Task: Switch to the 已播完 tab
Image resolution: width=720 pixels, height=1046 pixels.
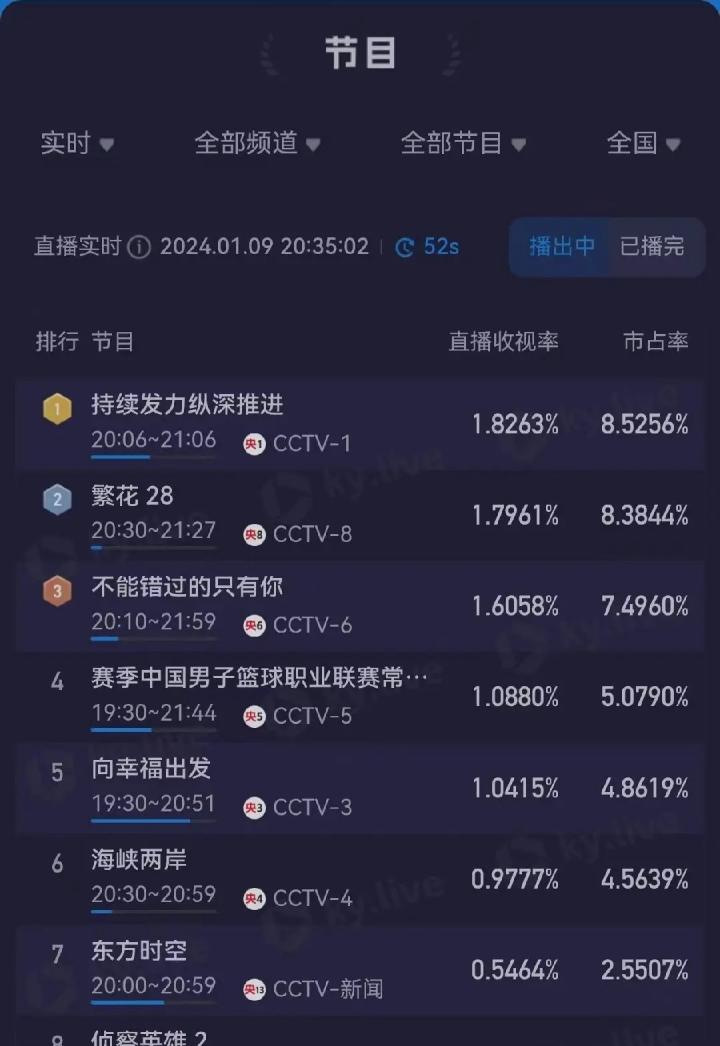Action: [x=652, y=246]
